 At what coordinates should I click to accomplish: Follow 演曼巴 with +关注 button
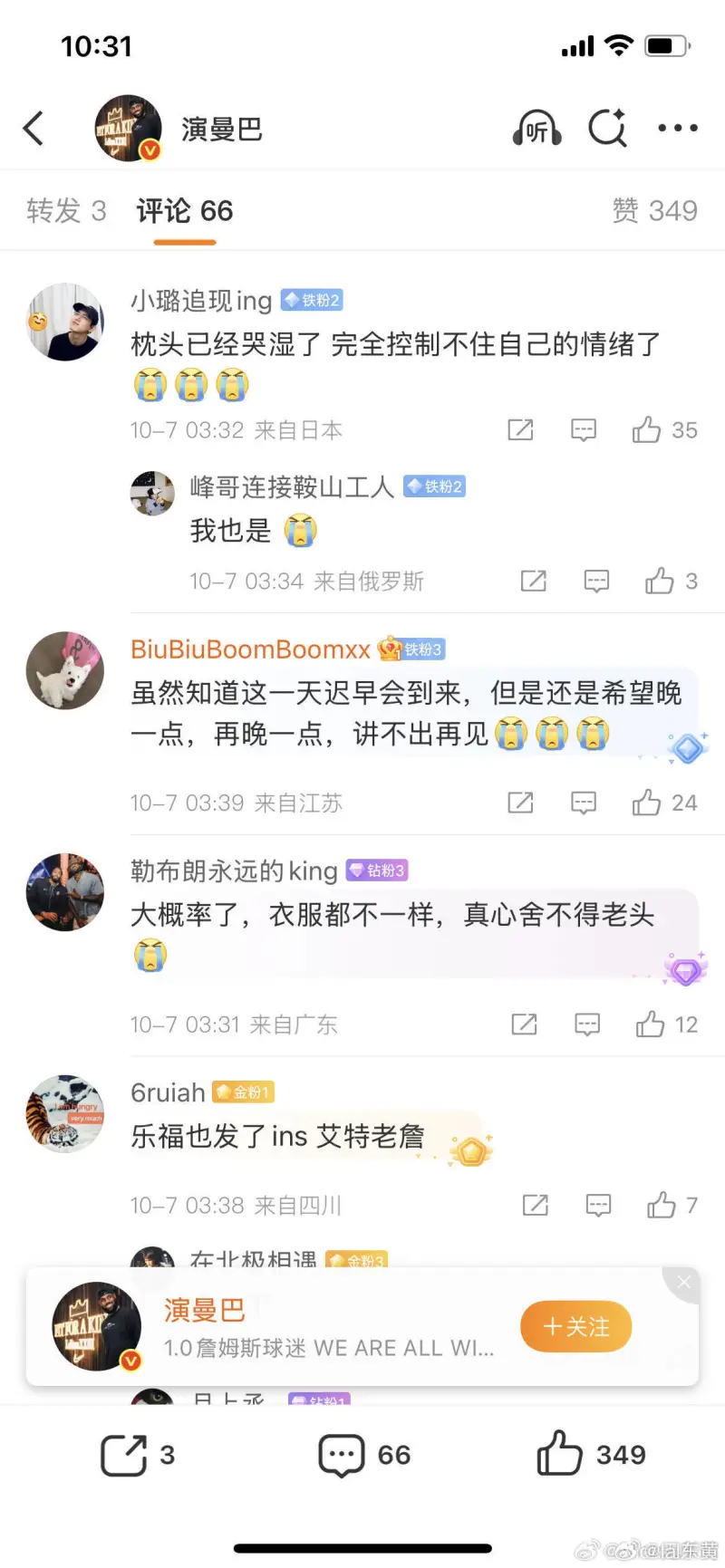point(575,1327)
